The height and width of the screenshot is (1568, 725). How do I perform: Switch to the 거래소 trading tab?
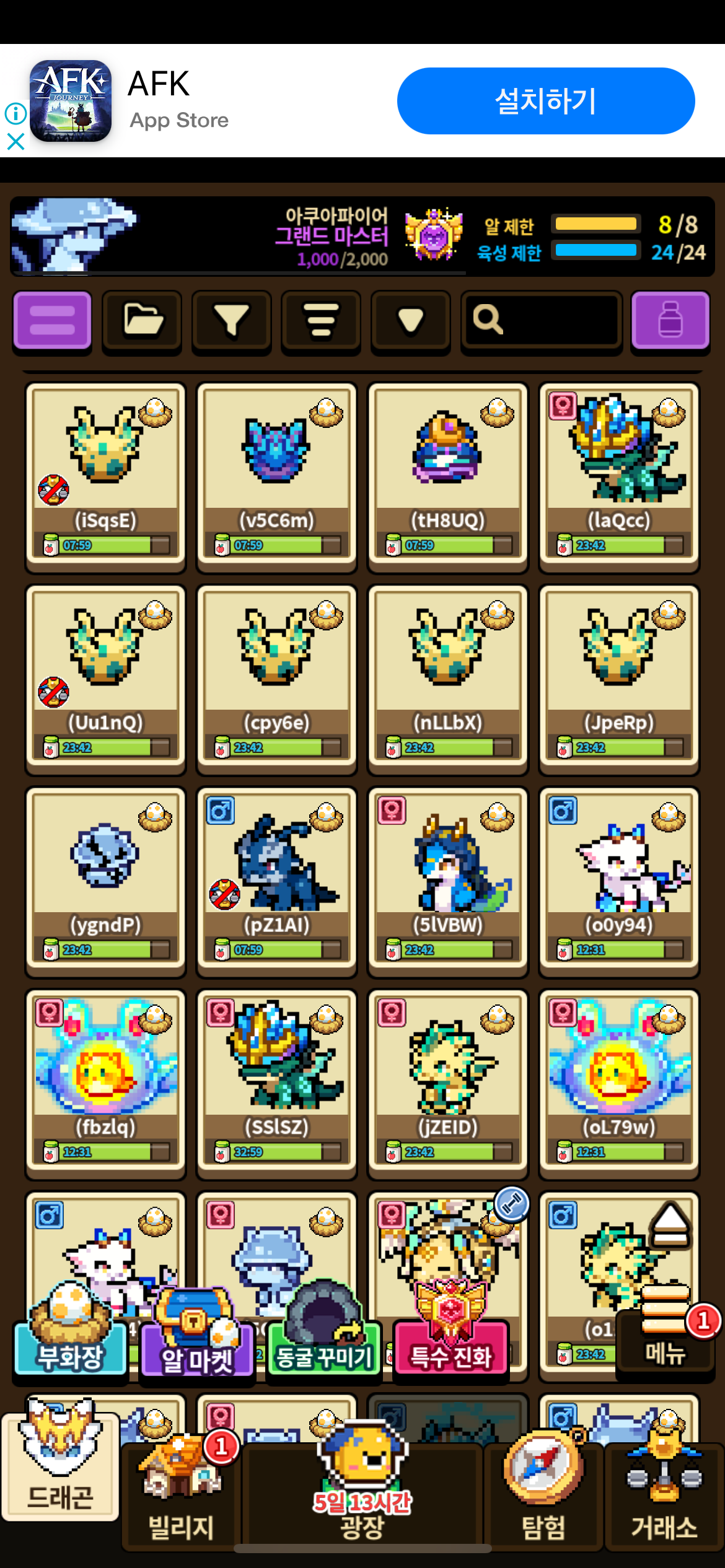click(664, 1499)
